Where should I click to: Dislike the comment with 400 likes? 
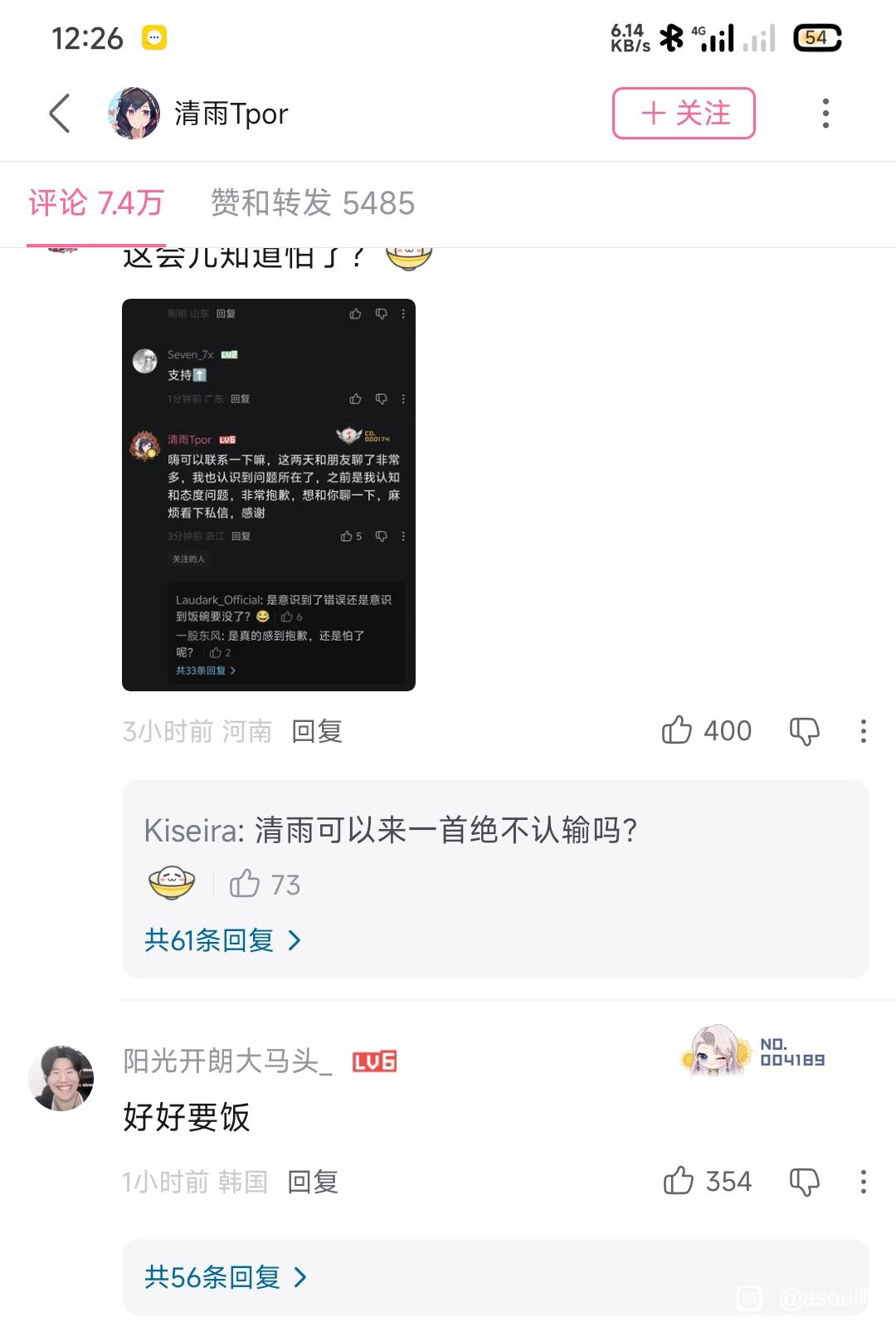pyautogui.click(x=804, y=731)
